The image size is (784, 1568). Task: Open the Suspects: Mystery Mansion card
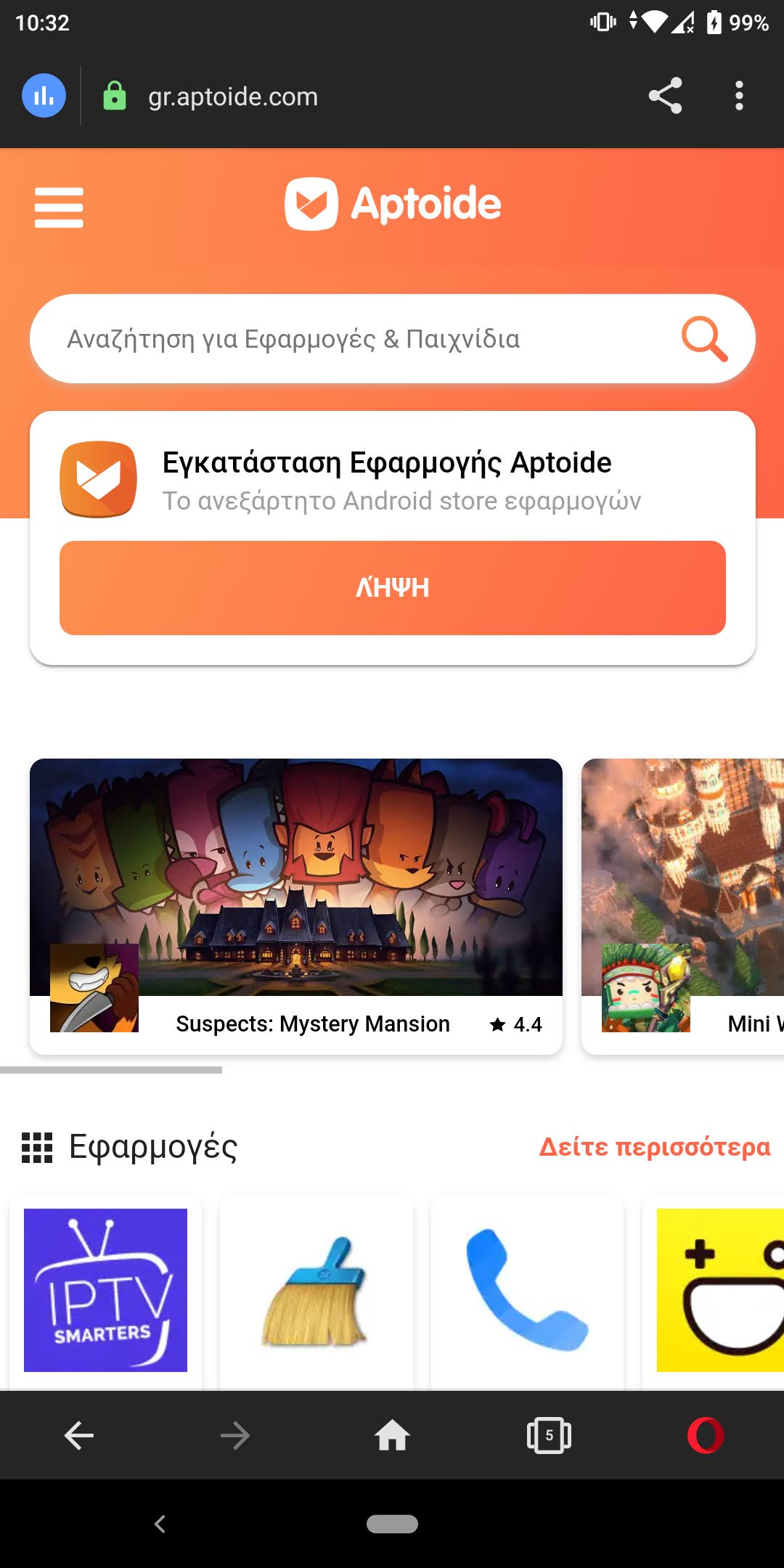coord(296,906)
